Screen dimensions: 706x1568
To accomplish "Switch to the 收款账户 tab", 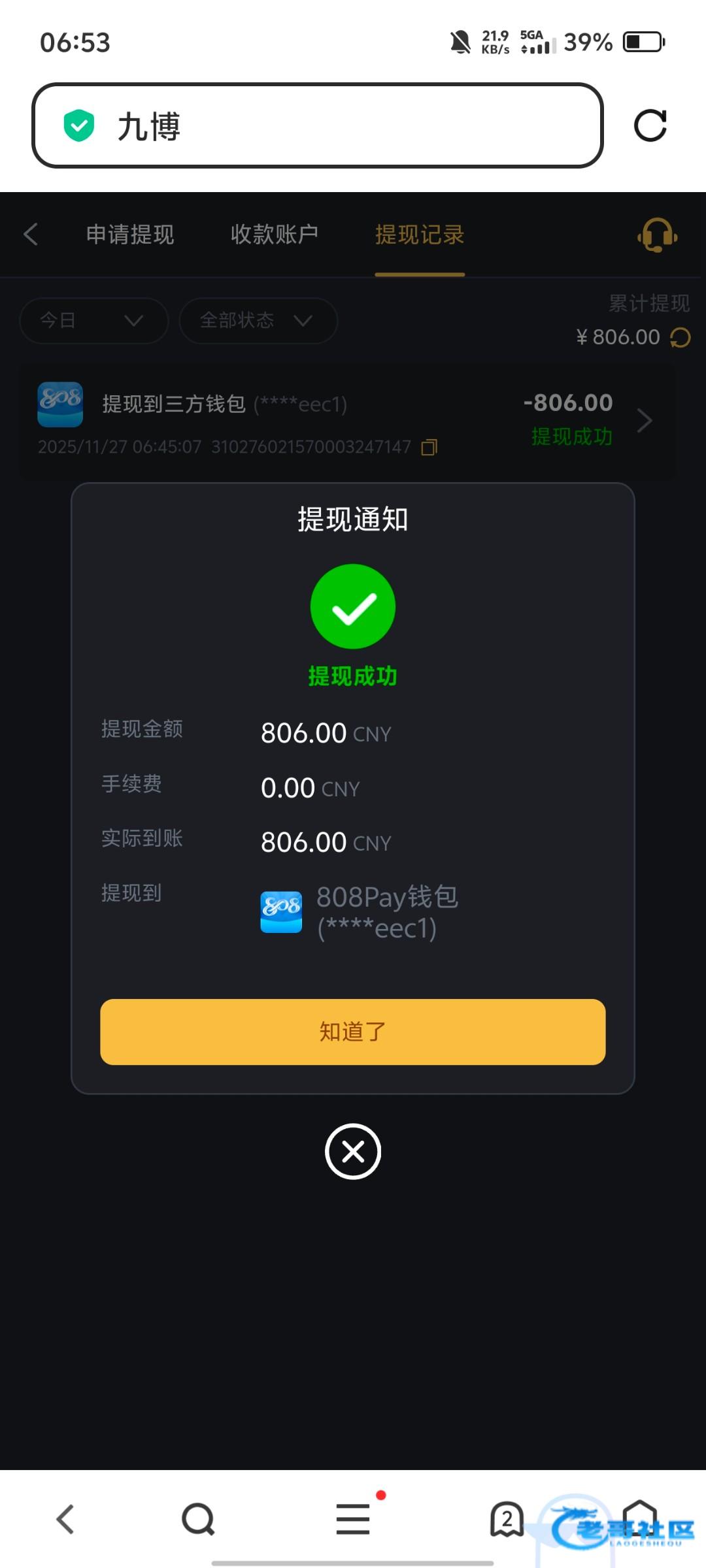I will 275,234.
